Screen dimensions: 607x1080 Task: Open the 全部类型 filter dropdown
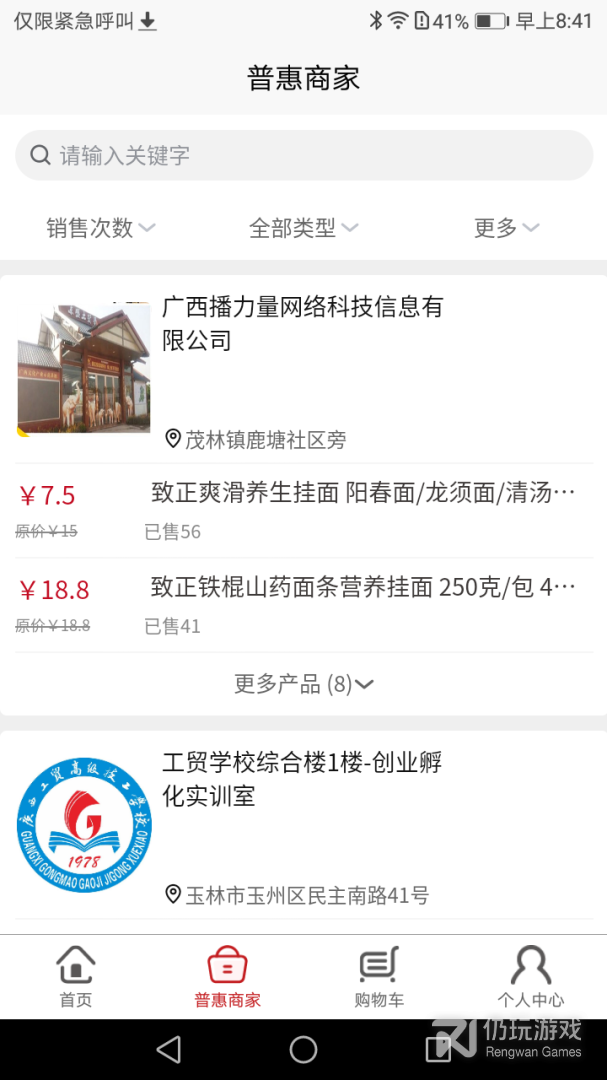(303, 228)
